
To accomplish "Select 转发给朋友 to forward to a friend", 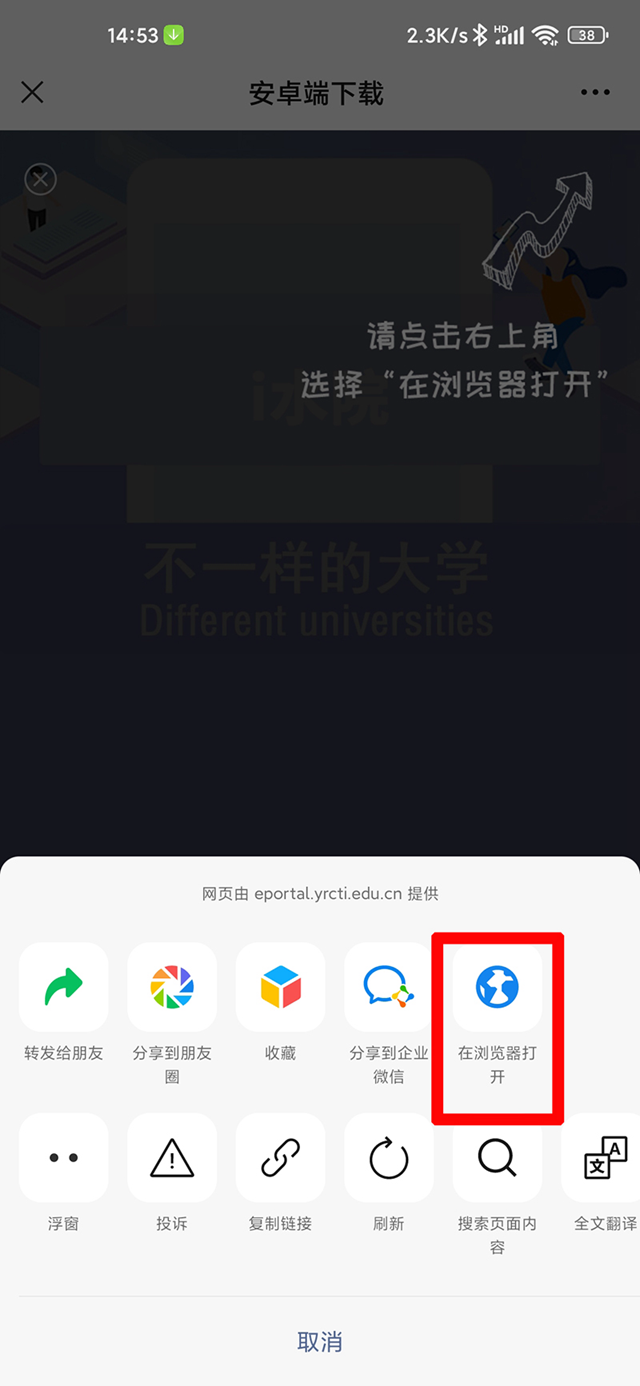I will coord(63,988).
